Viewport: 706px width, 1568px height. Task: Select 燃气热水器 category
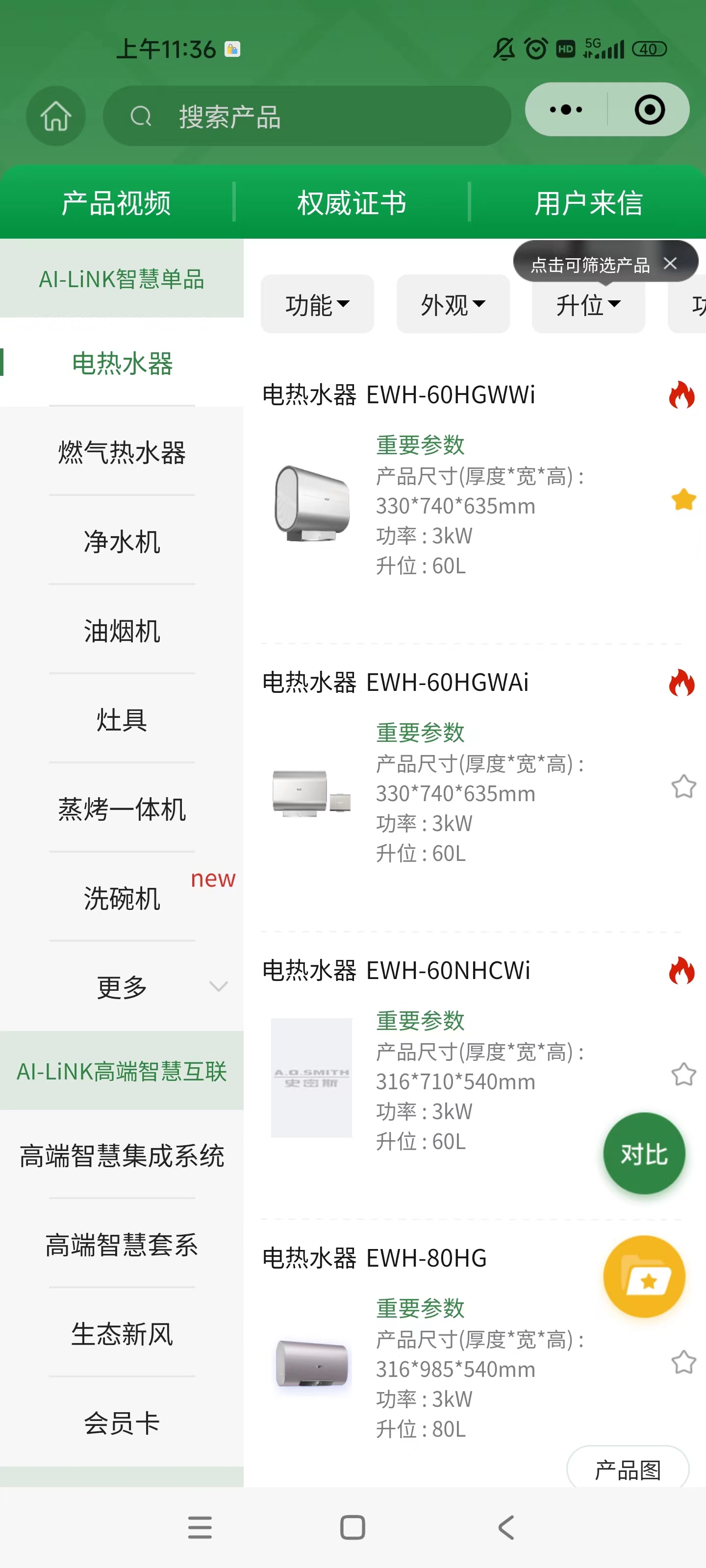(122, 452)
